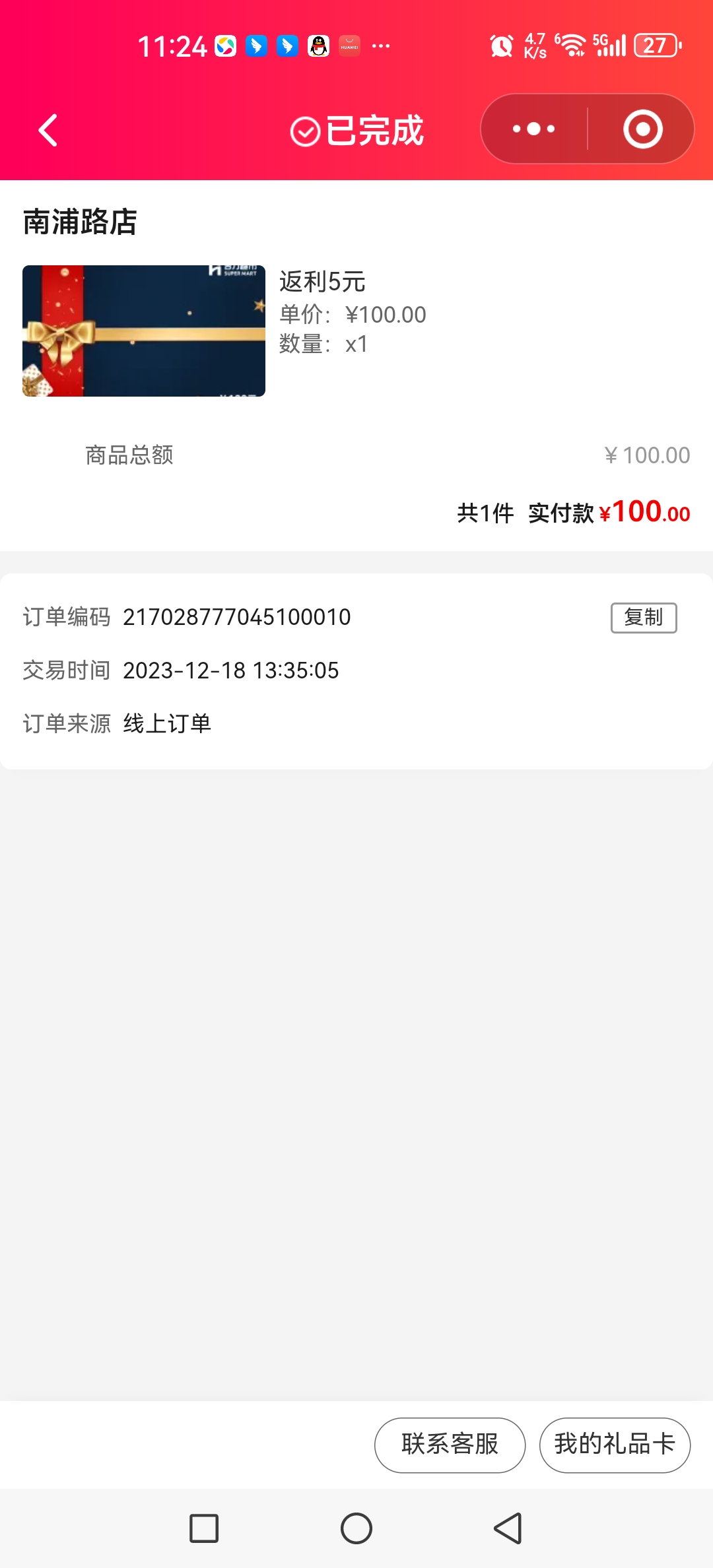Open the mini program more-options menu
Screen dimensions: 713x1568
(x=534, y=129)
